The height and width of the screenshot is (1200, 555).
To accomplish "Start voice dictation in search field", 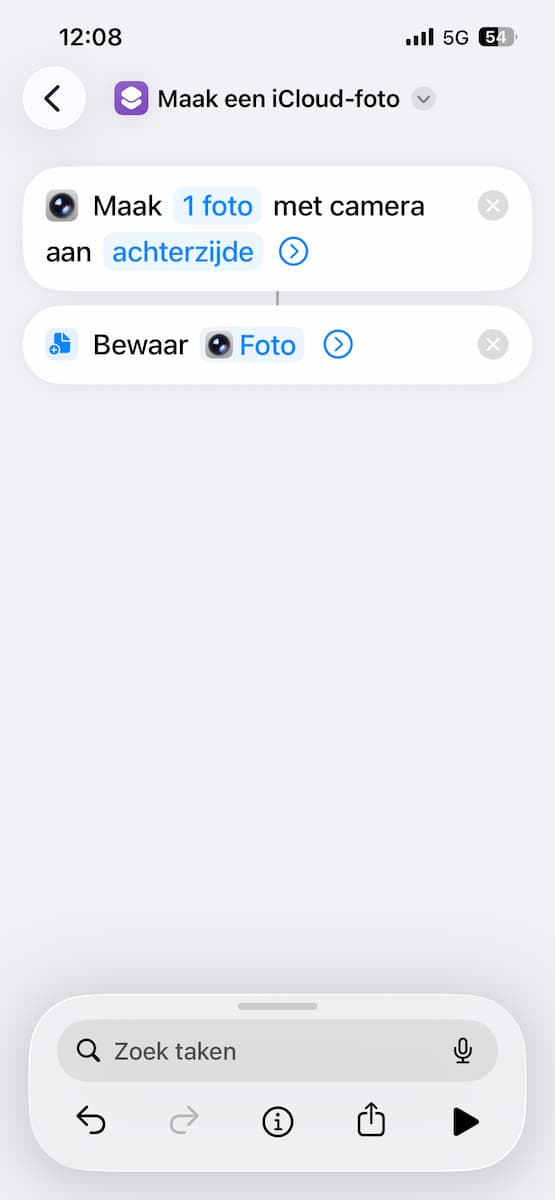I will pyautogui.click(x=462, y=1051).
